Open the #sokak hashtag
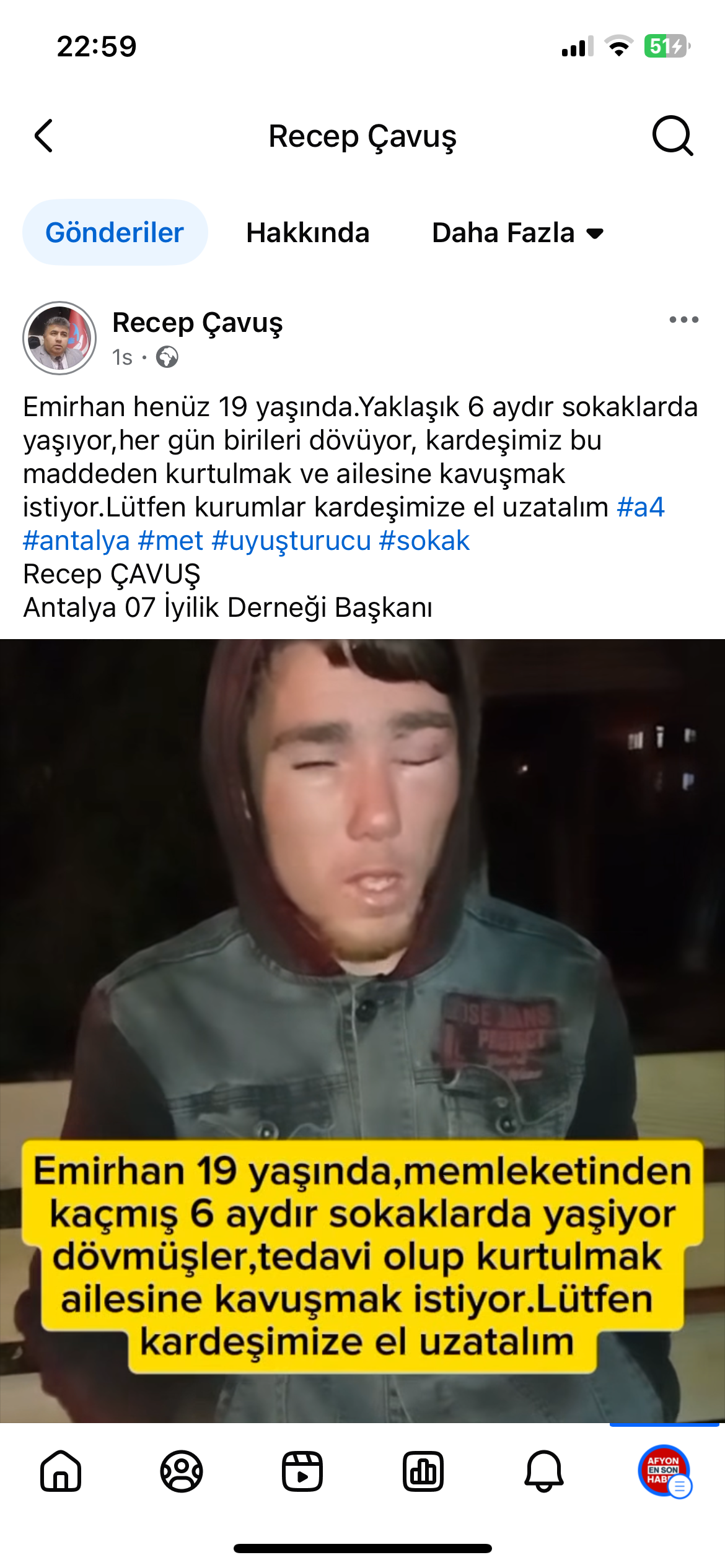The width and height of the screenshot is (725, 1568). [424, 541]
